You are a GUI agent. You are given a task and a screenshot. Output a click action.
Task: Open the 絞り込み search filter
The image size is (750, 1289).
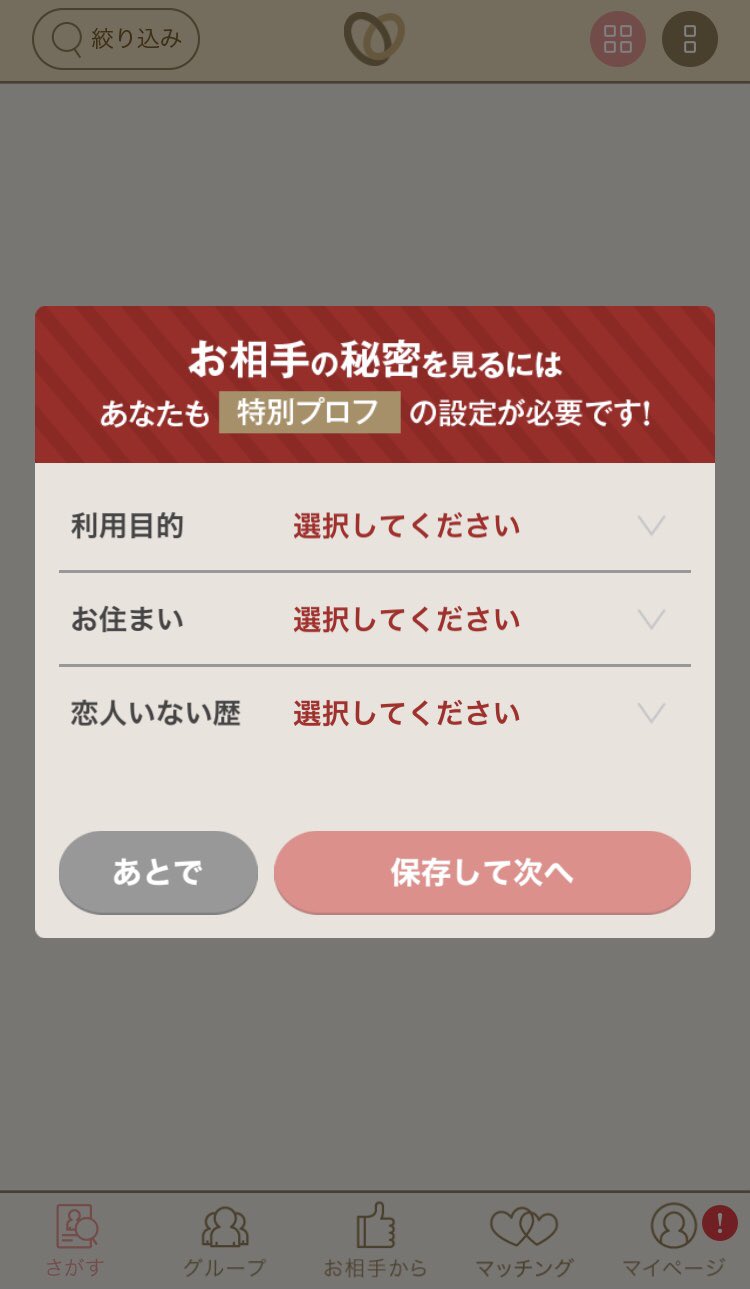[x=116, y=39]
